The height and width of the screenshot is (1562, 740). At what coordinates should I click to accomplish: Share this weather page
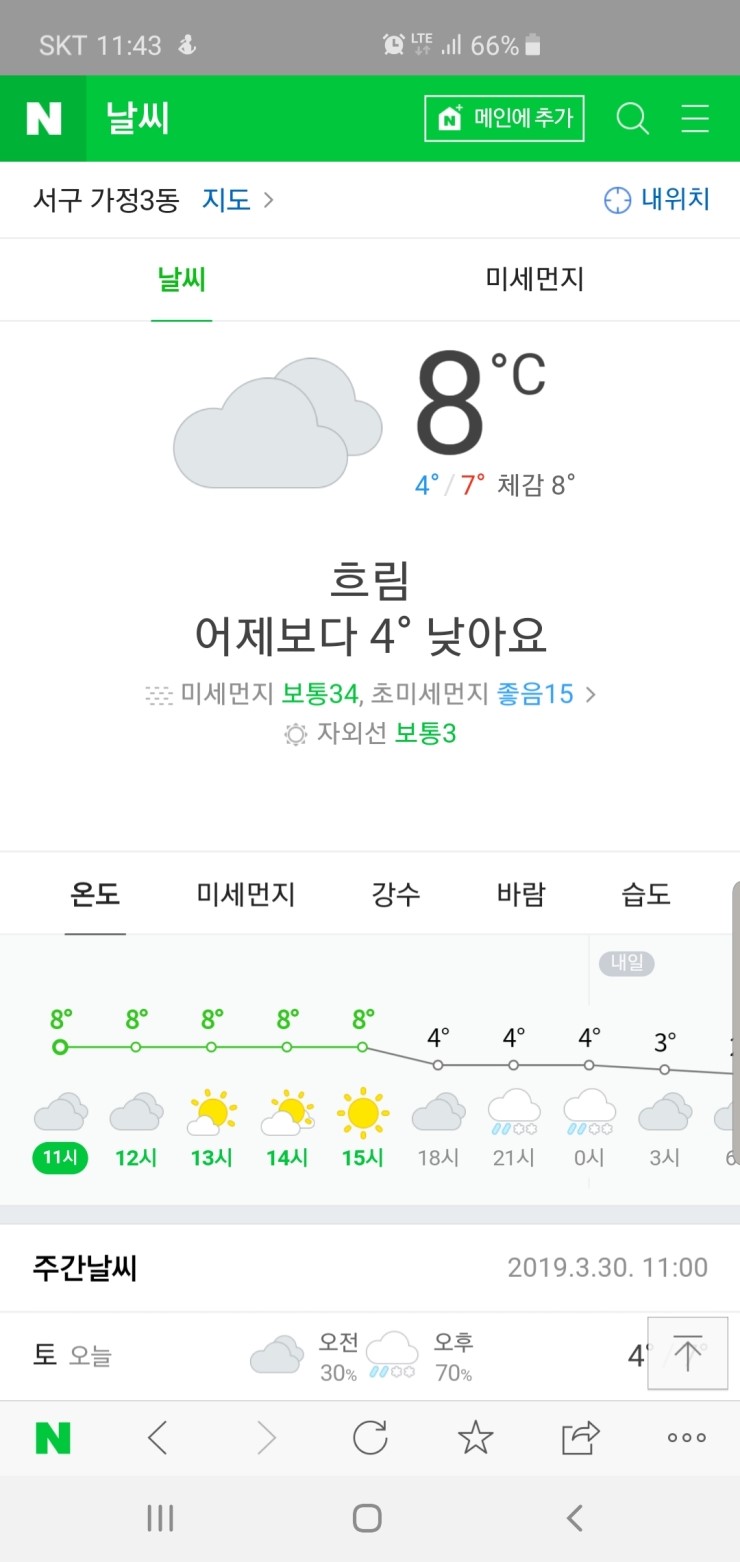coord(580,1438)
